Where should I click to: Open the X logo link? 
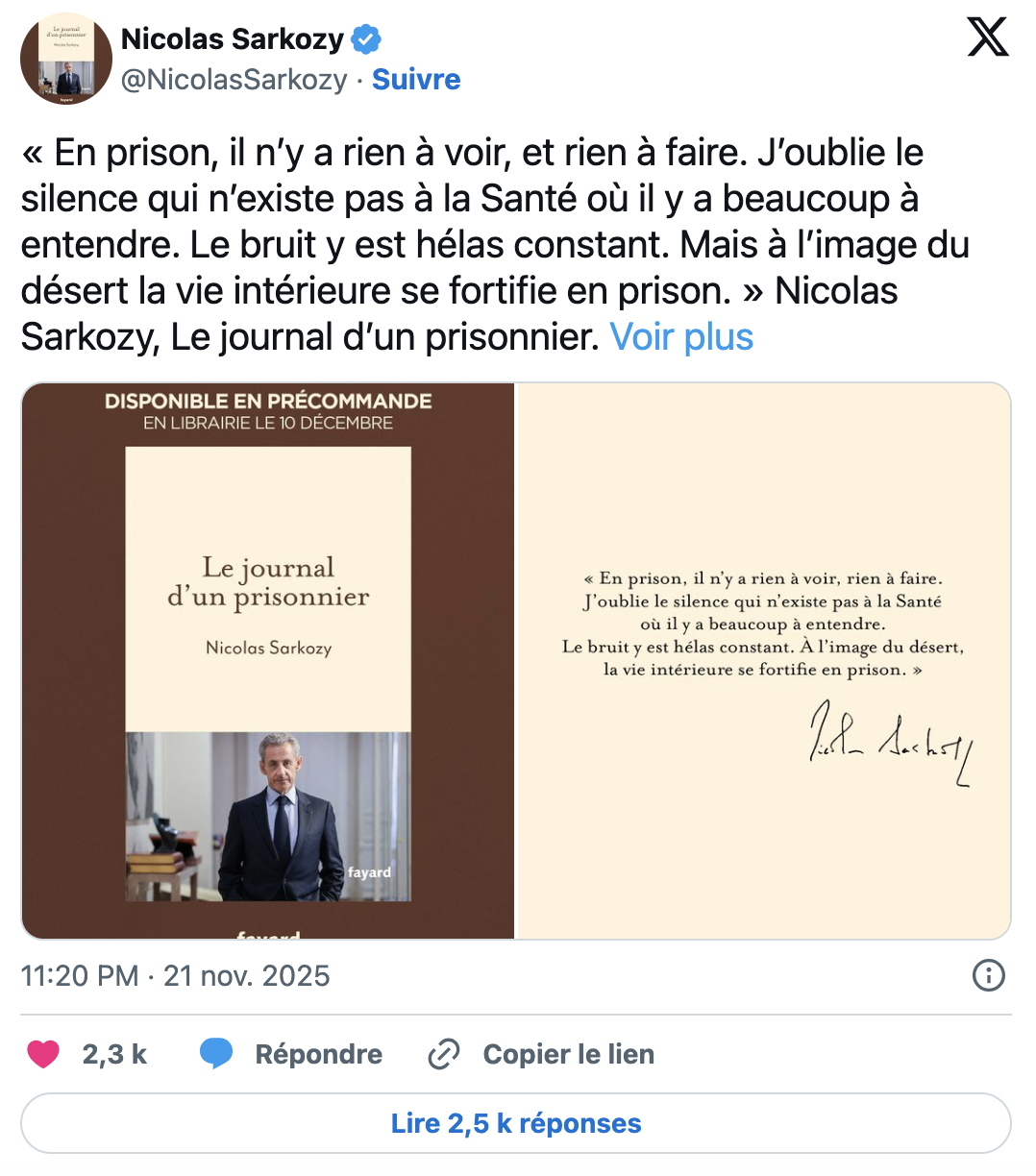[987, 38]
